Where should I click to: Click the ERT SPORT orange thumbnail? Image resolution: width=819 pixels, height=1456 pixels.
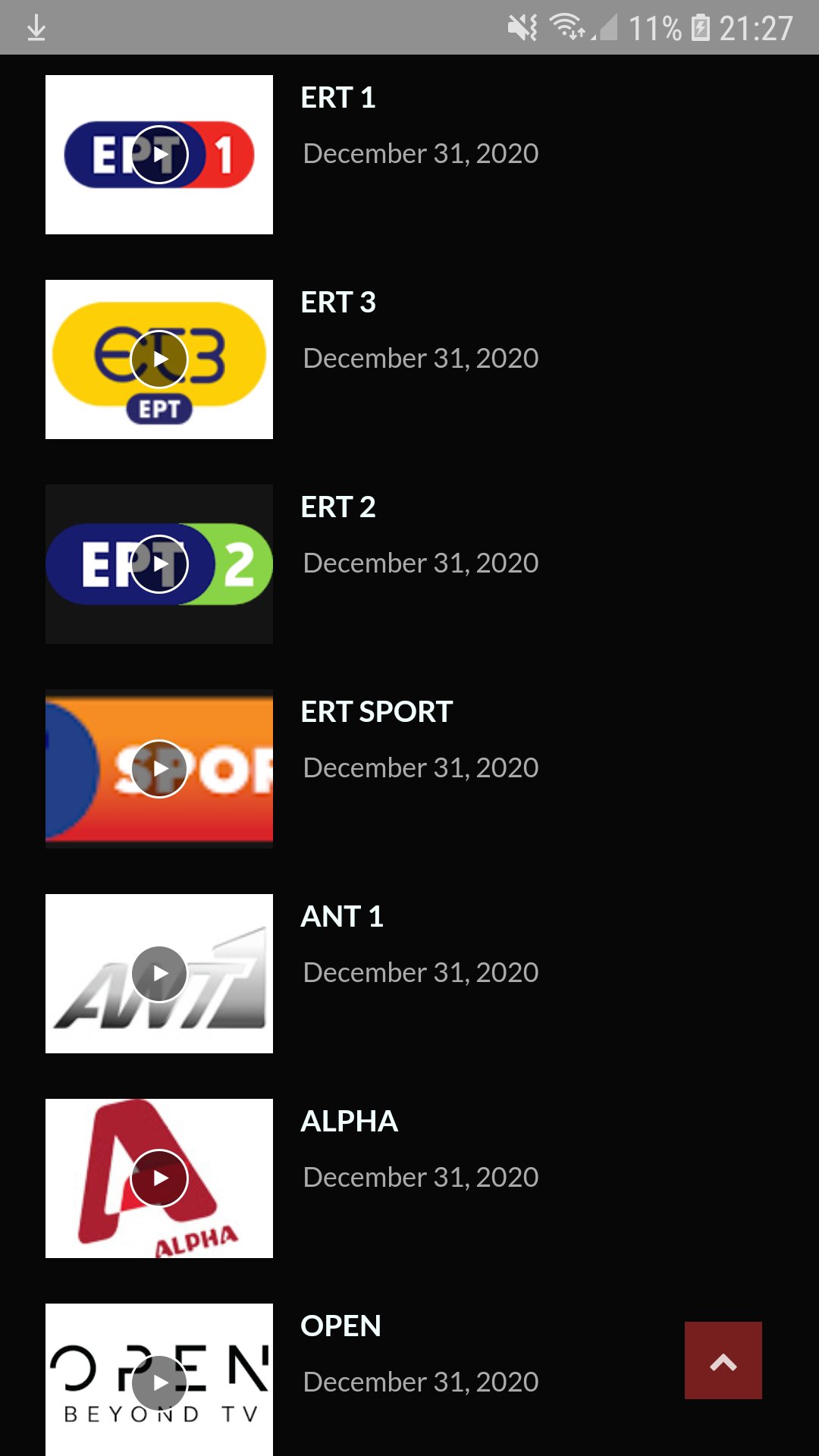point(159,767)
